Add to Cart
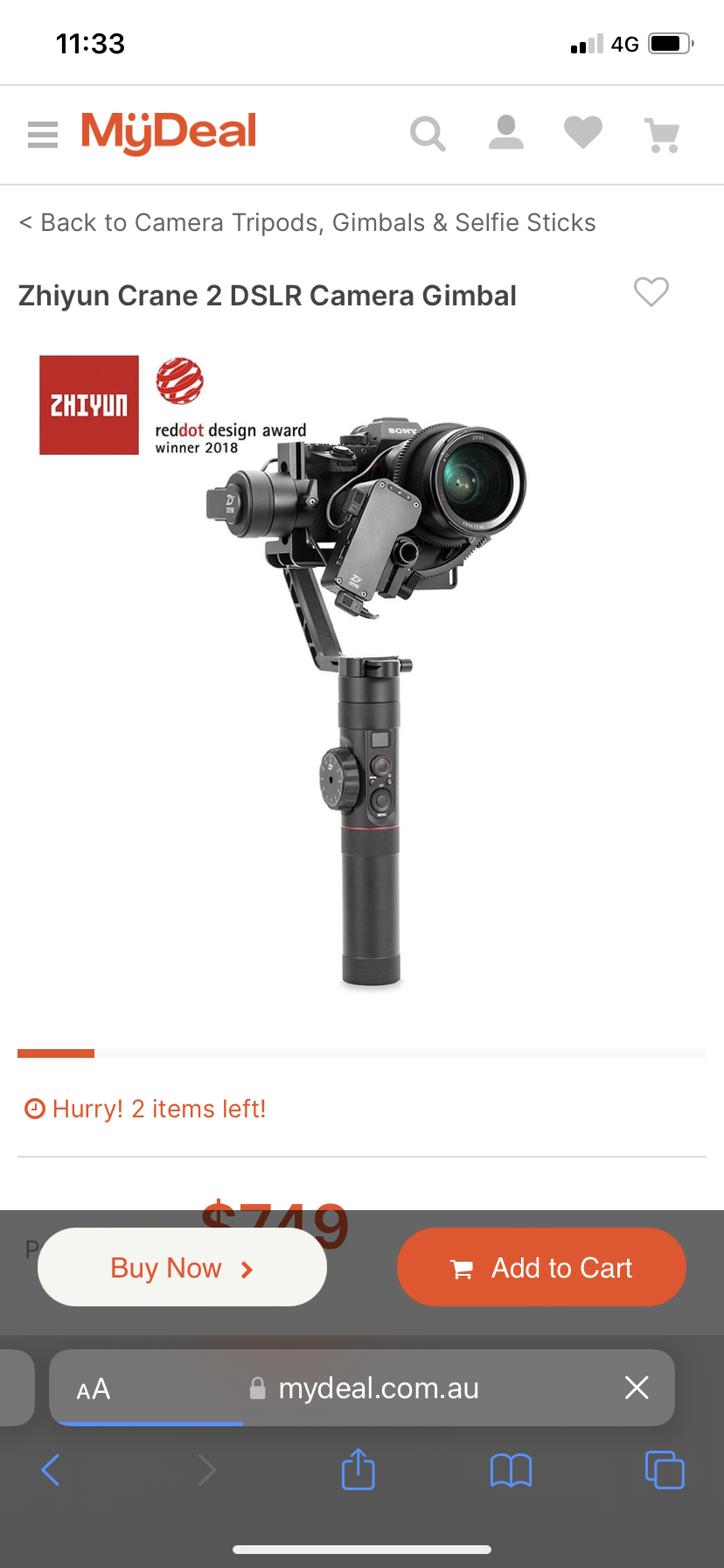Viewport: 724px width, 1568px height. 541,1267
